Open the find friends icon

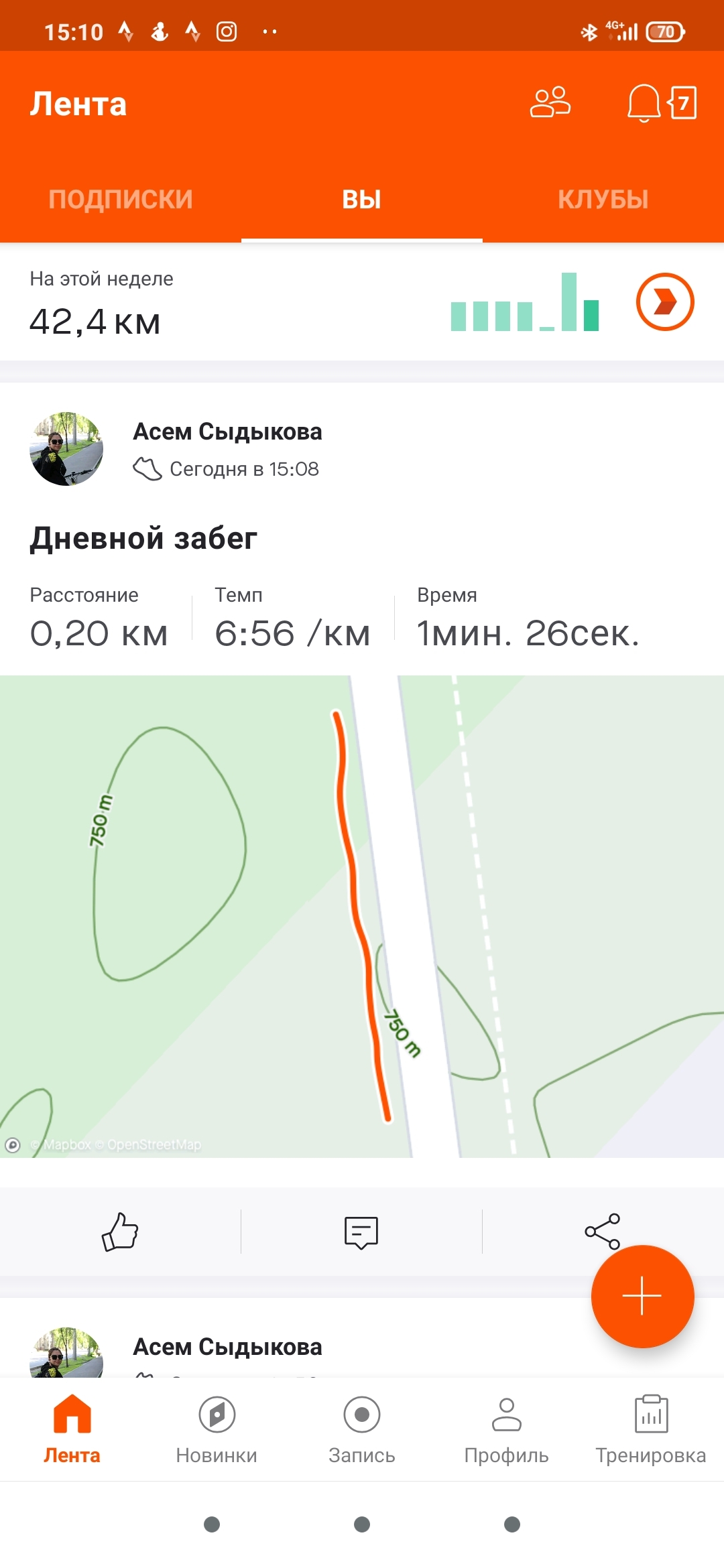pos(550,103)
